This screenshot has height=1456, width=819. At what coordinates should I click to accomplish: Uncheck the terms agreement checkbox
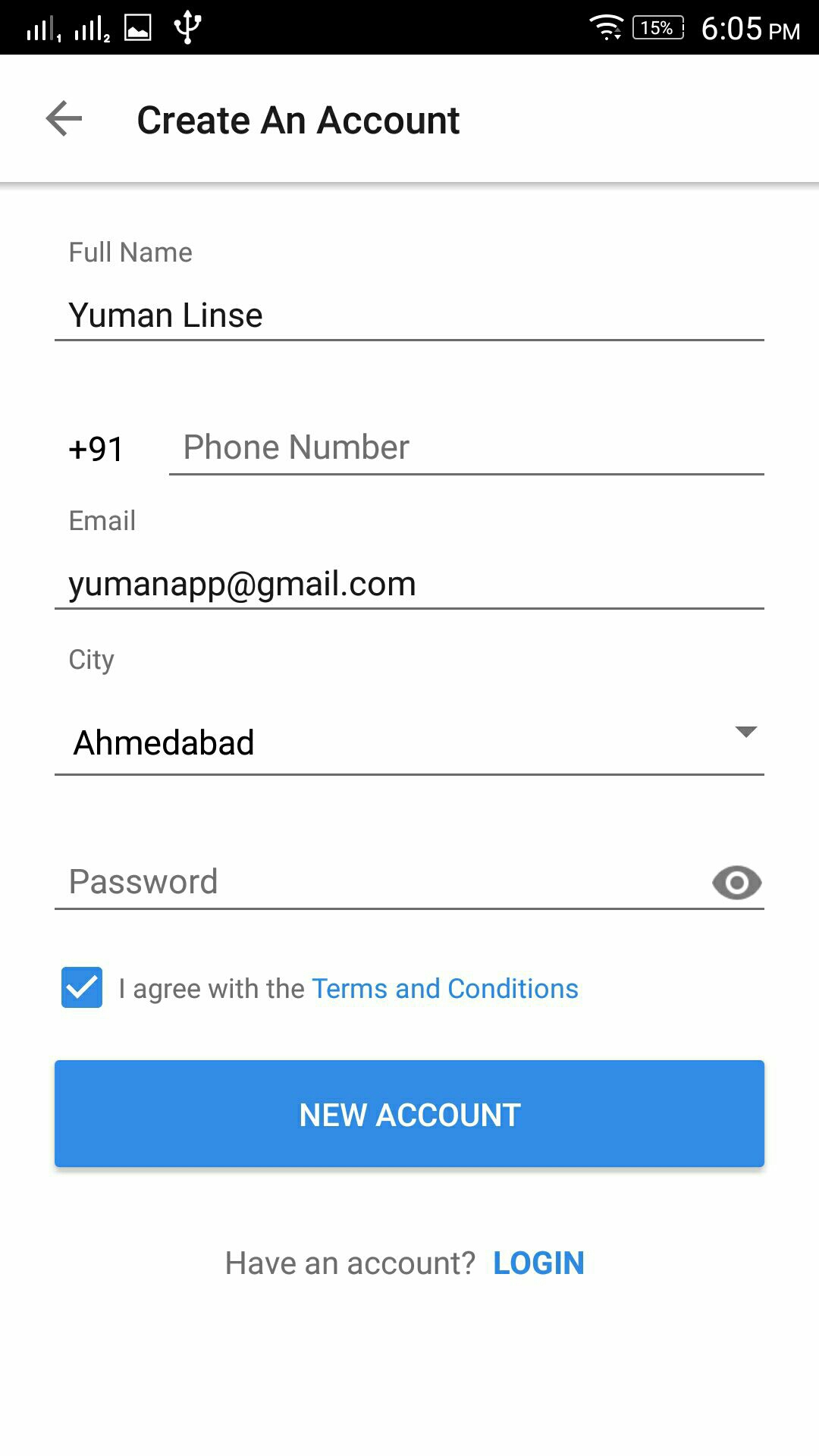[82, 987]
